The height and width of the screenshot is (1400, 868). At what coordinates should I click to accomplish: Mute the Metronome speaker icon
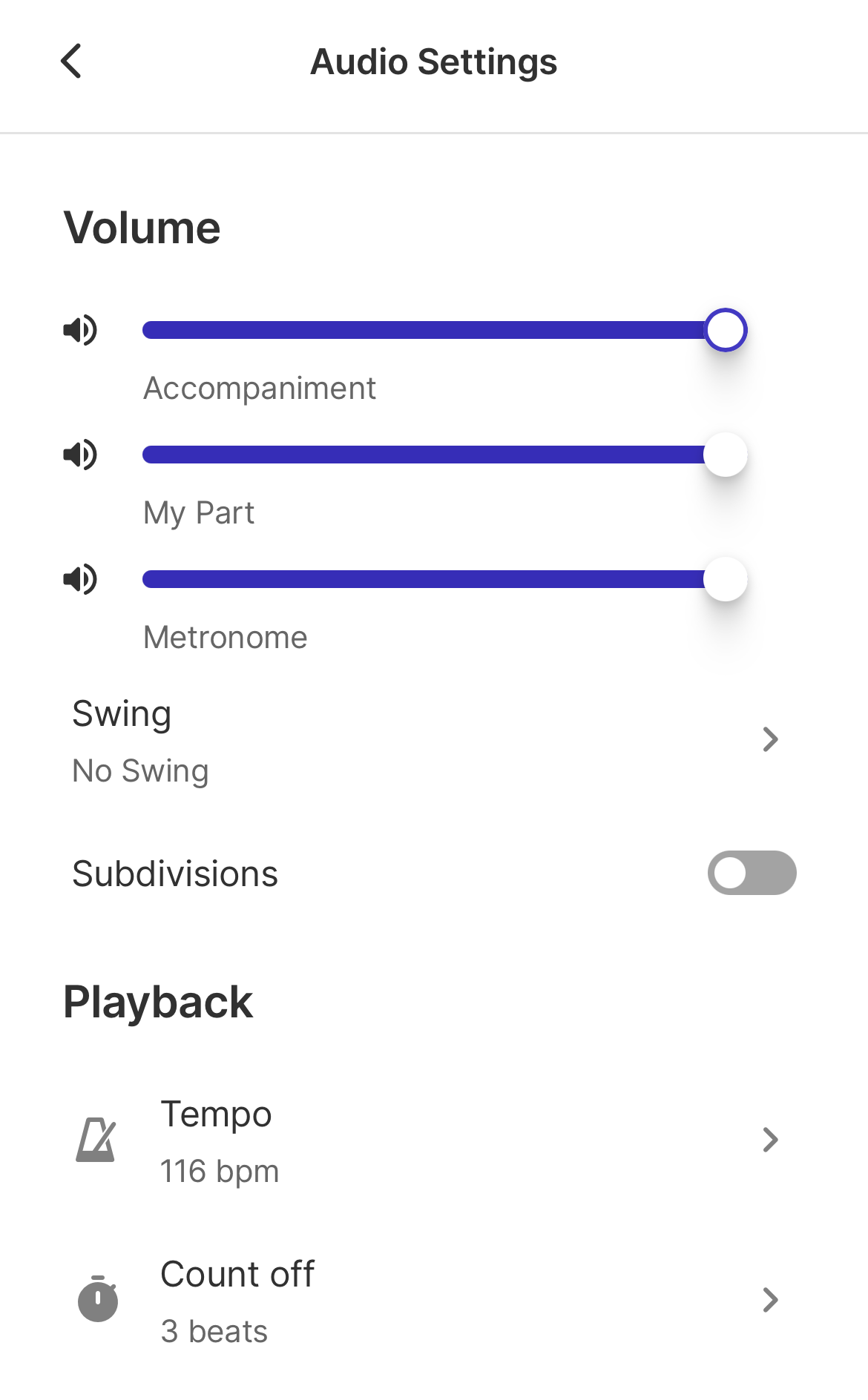(80, 579)
